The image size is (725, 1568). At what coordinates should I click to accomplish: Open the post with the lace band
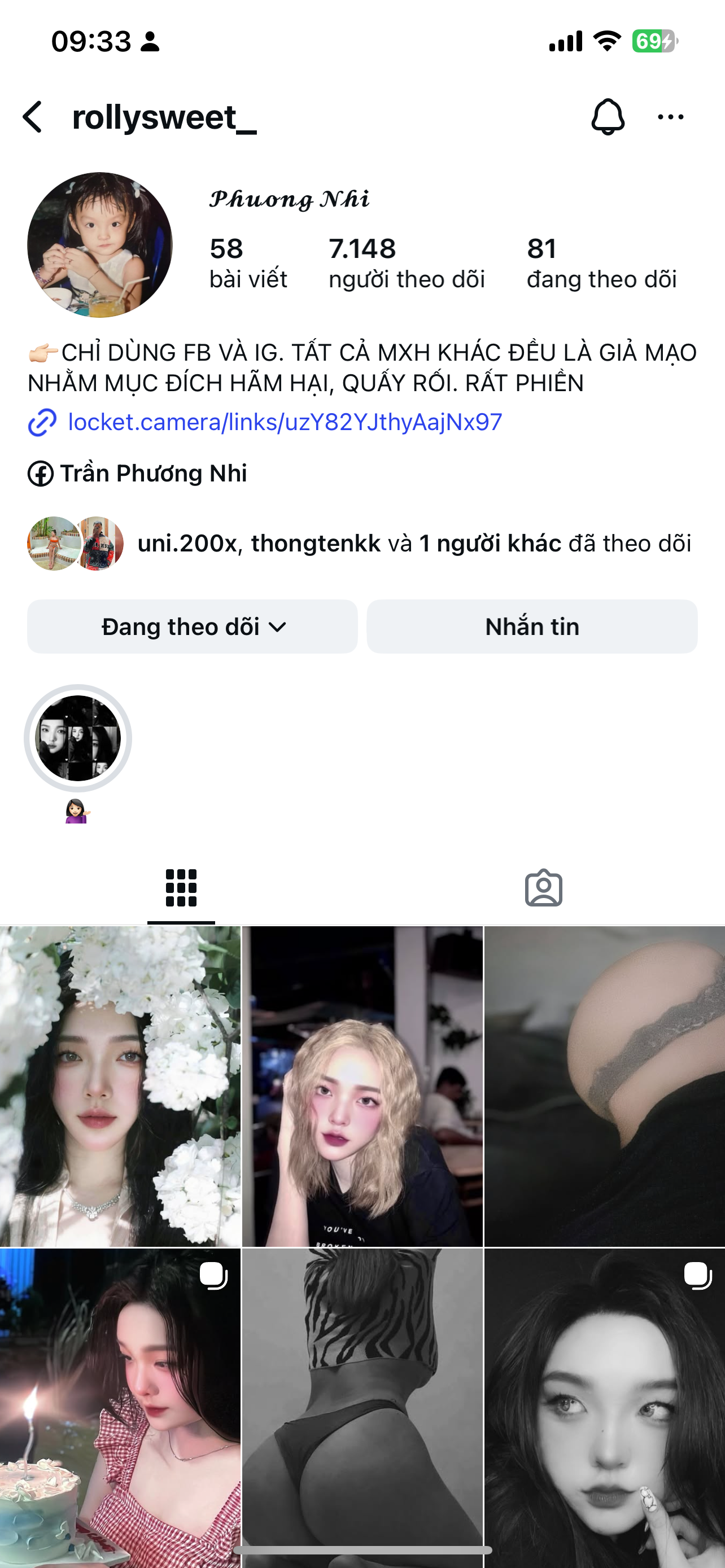(605, 1087)
